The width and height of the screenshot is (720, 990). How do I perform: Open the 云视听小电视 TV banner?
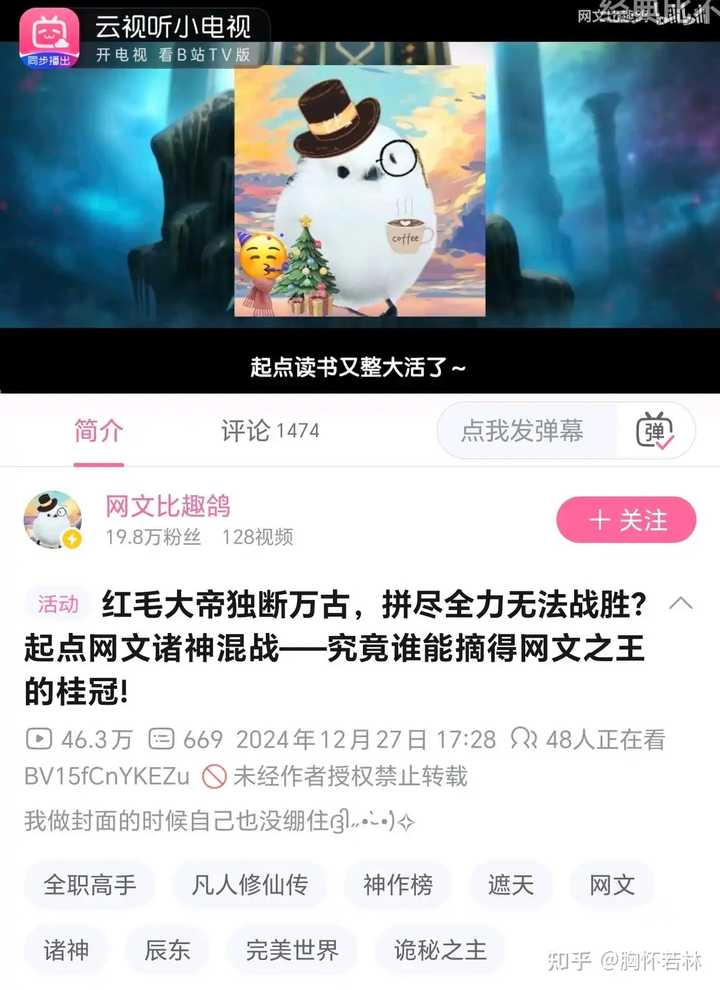point(145,36)
